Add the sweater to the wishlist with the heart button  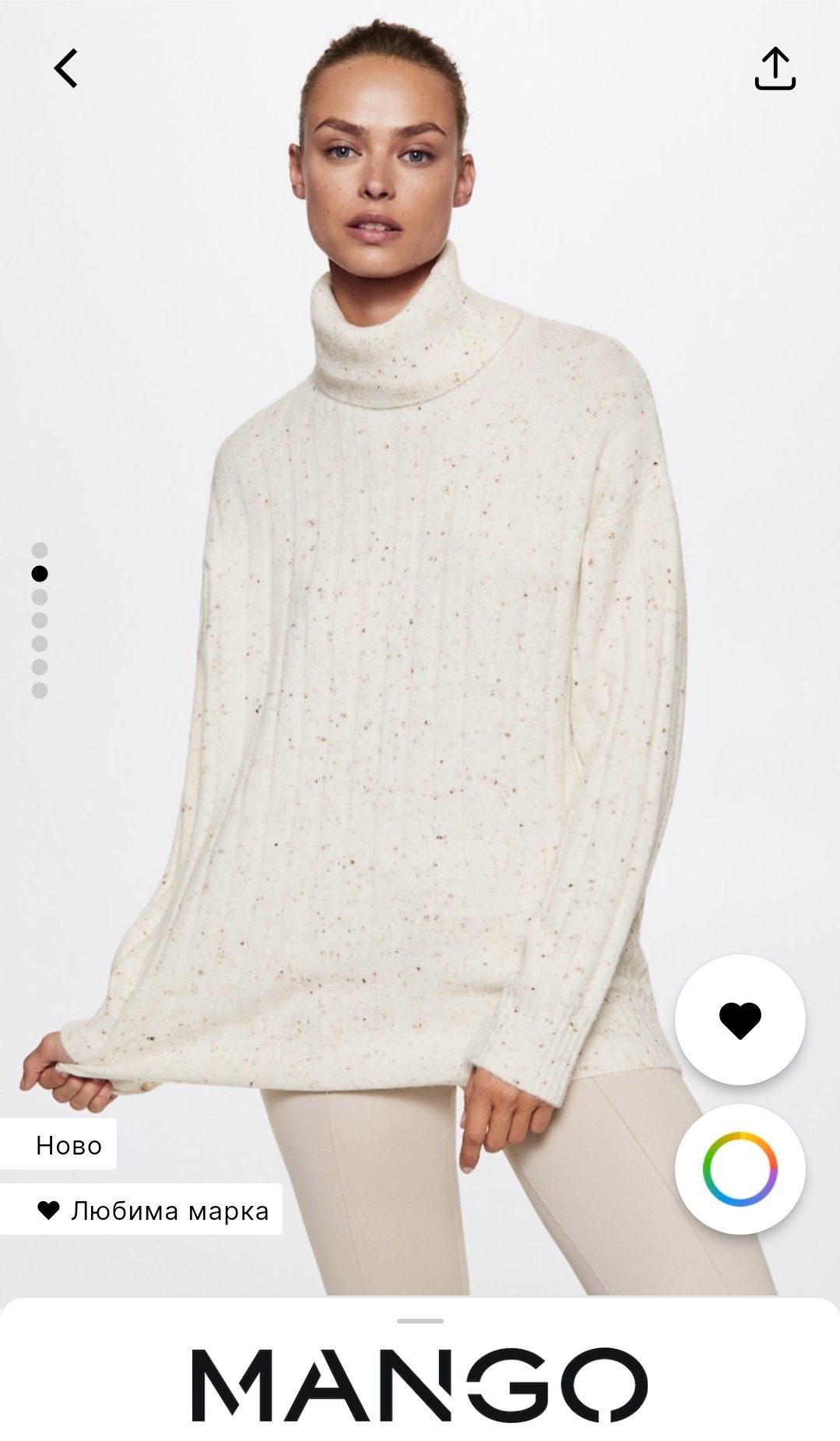click(740, 1019)
